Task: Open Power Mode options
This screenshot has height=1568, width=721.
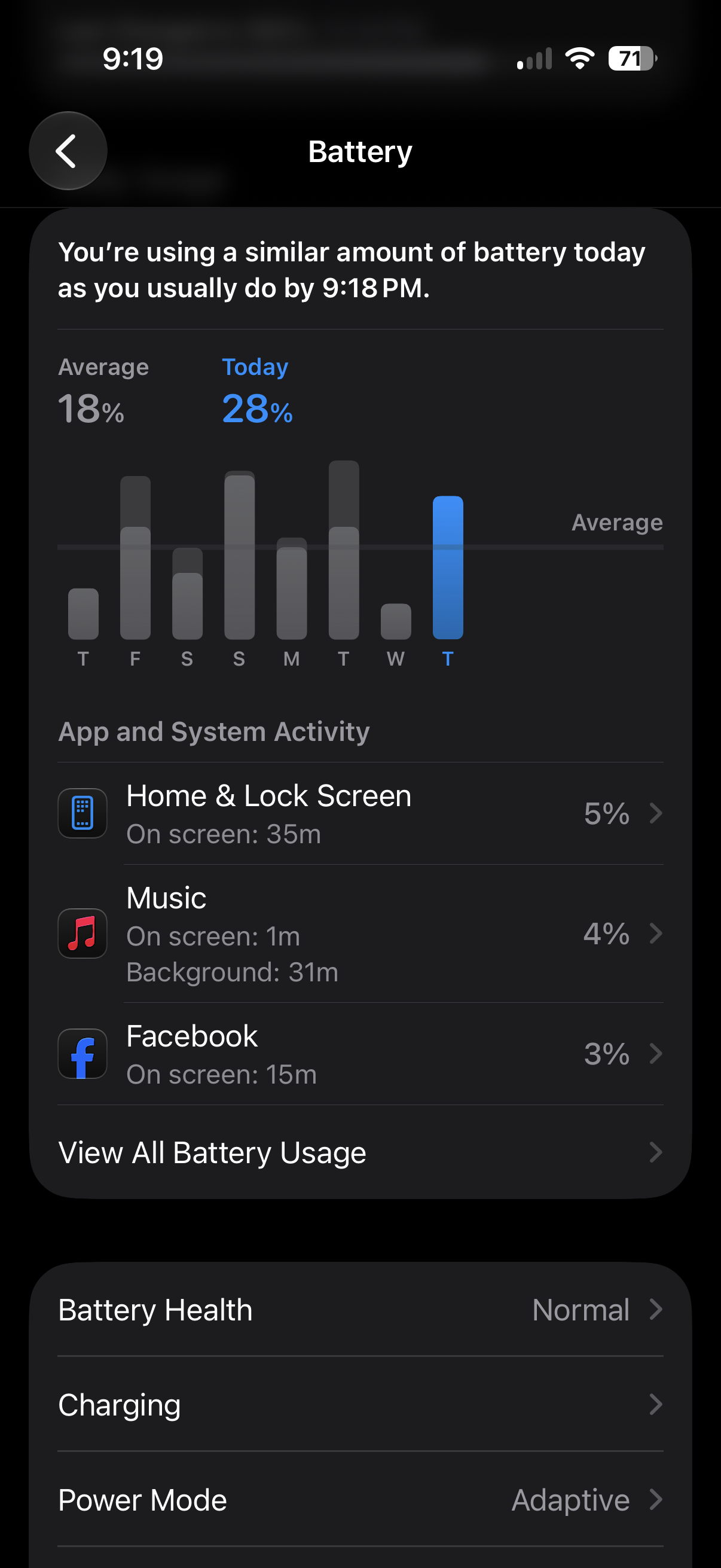Action: click(x=360, y=1499)
